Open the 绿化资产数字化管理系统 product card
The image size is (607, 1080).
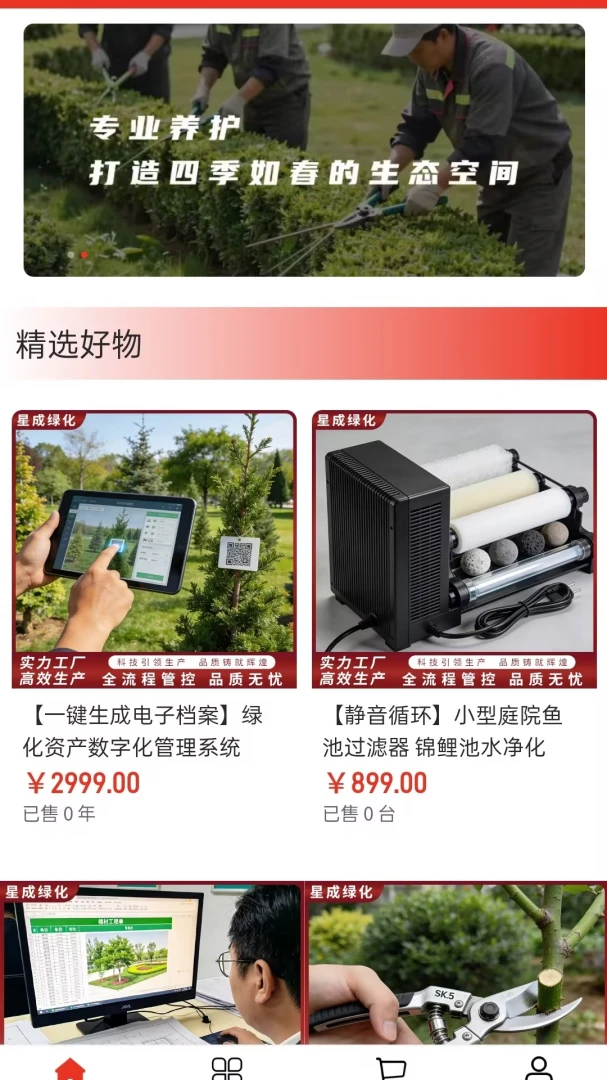154,618
